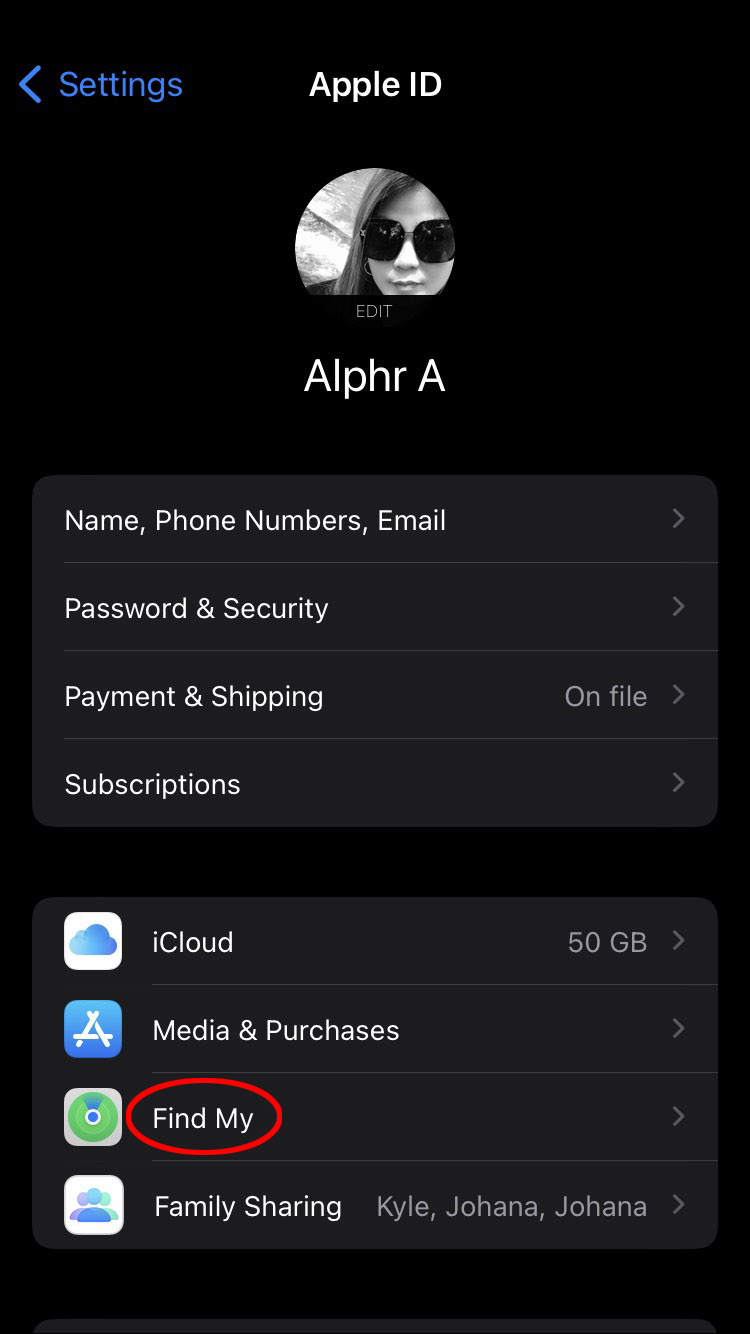Open Media & Purchases
Image resolution: width=750 pixels, height=1334 pixels.
[374, 1030]
